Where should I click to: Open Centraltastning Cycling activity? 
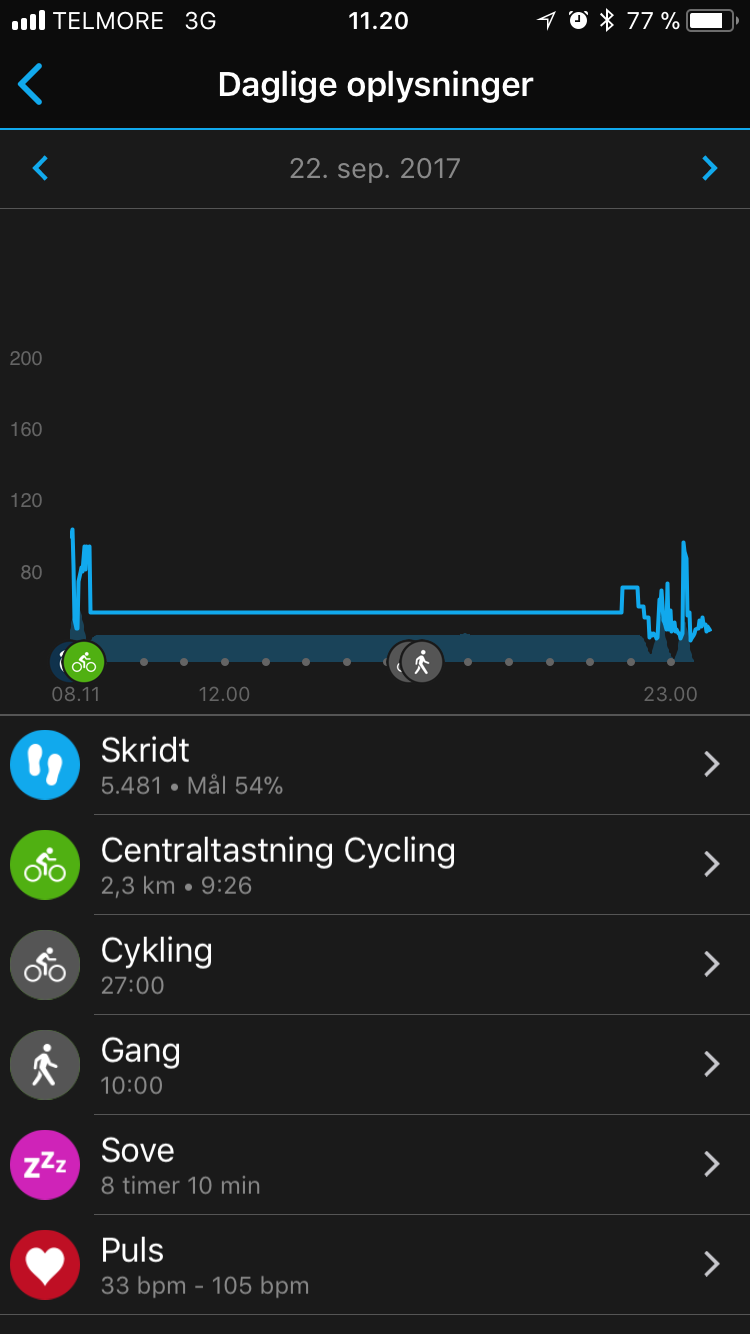point(375,865)
